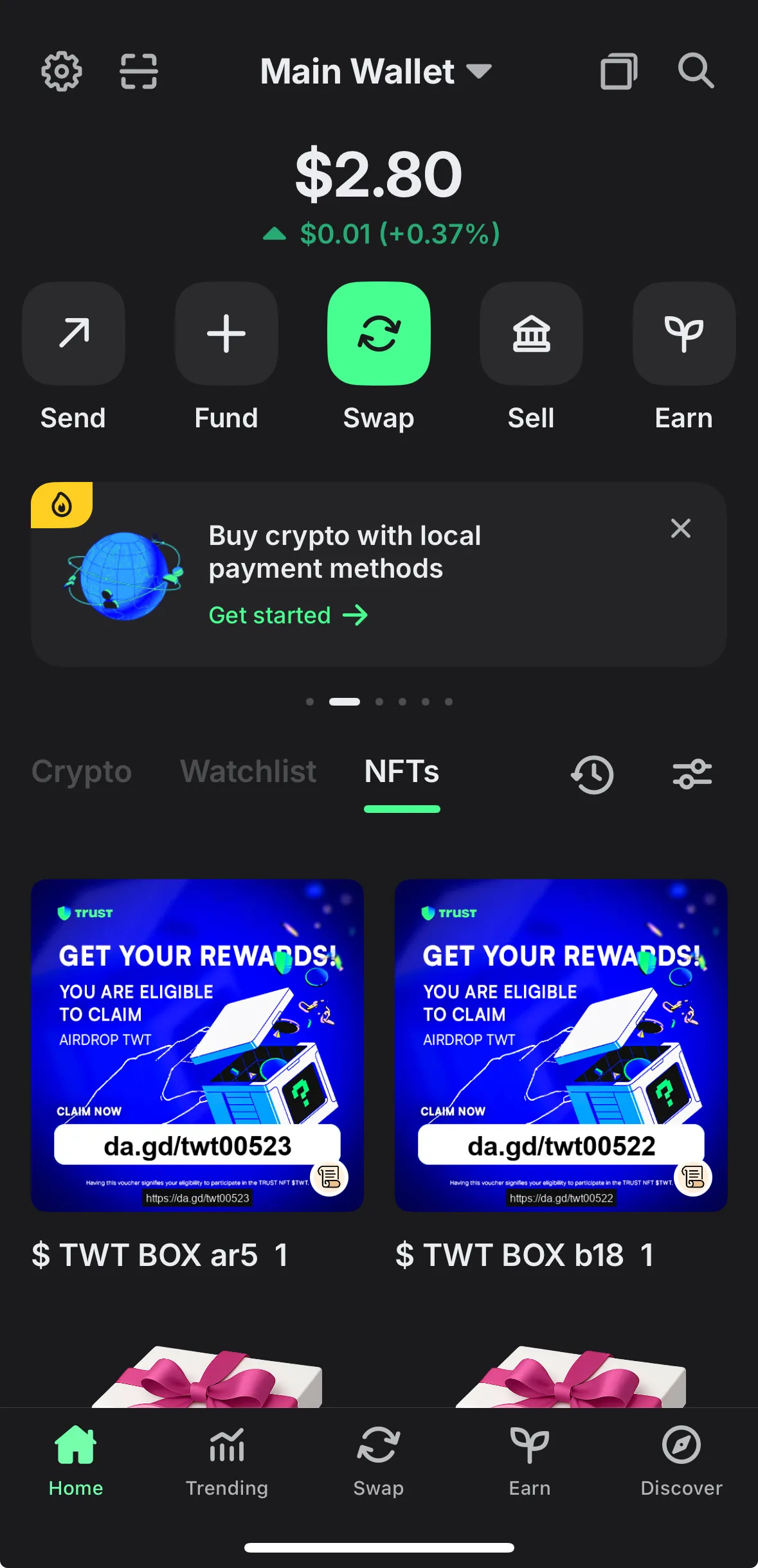Tap the Fund button
The width and height of the screenshot is (758, 1568).
coord(226,334)
